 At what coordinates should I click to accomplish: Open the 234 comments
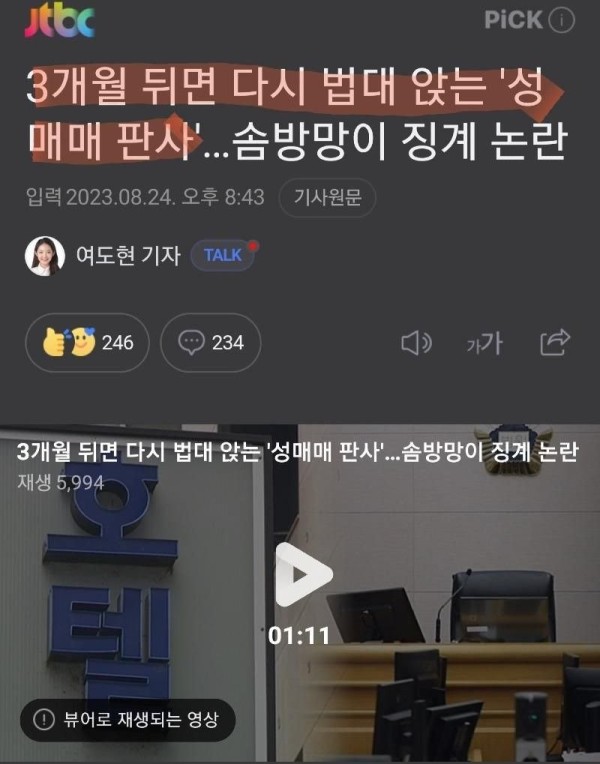(210, 343)
